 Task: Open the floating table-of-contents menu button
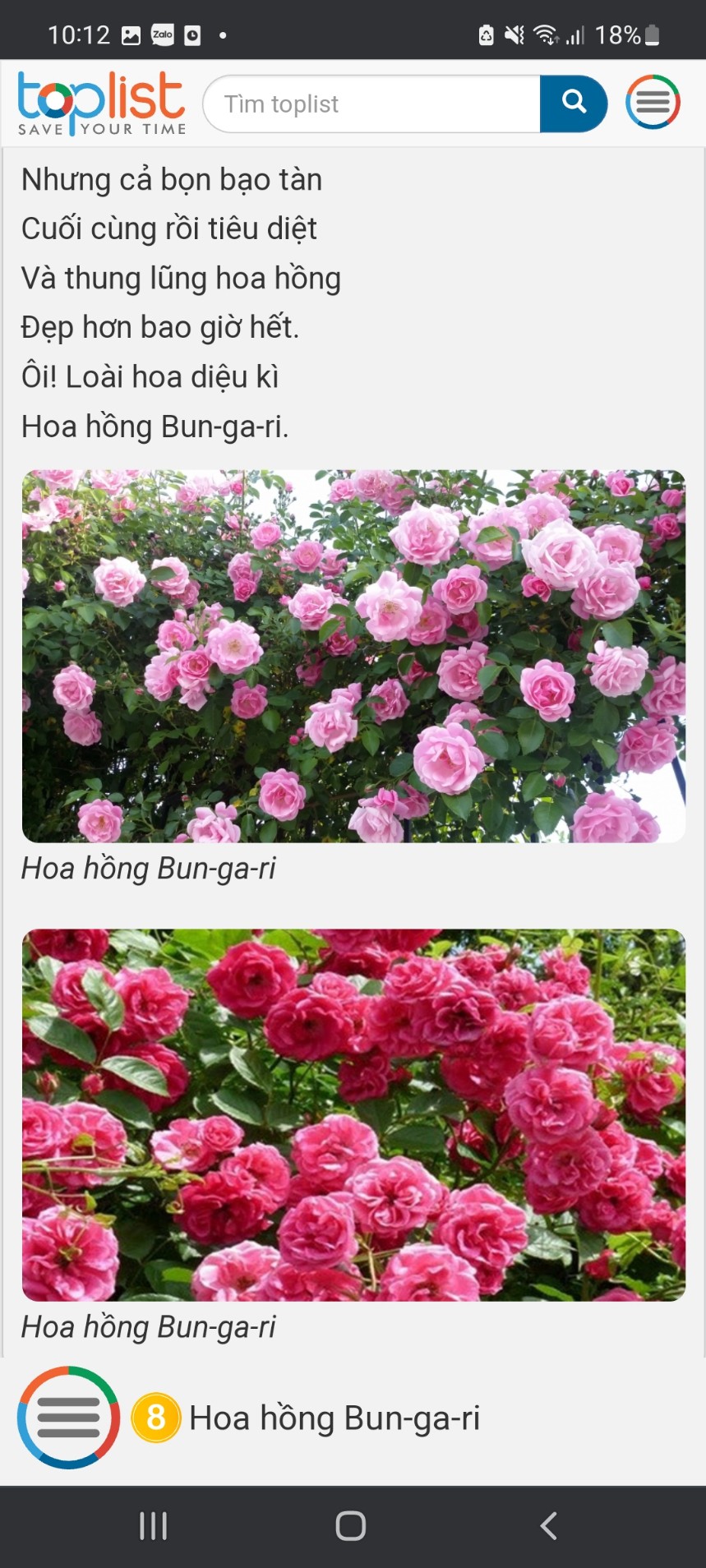[68, 1418]
